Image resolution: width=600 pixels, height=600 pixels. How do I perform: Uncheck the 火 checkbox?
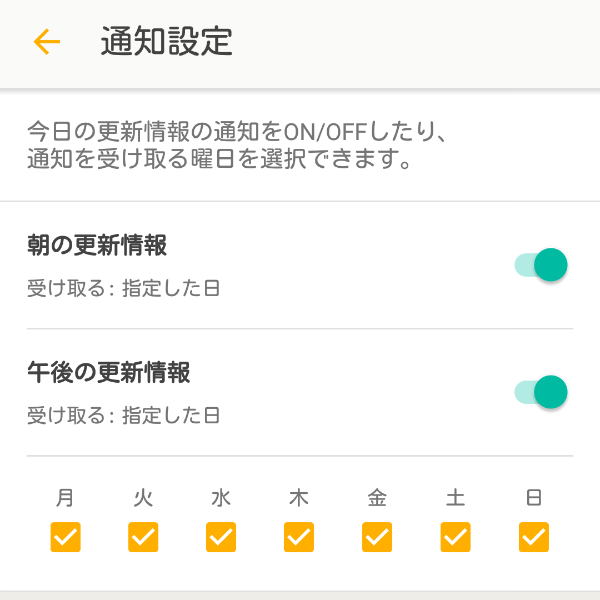143,537
